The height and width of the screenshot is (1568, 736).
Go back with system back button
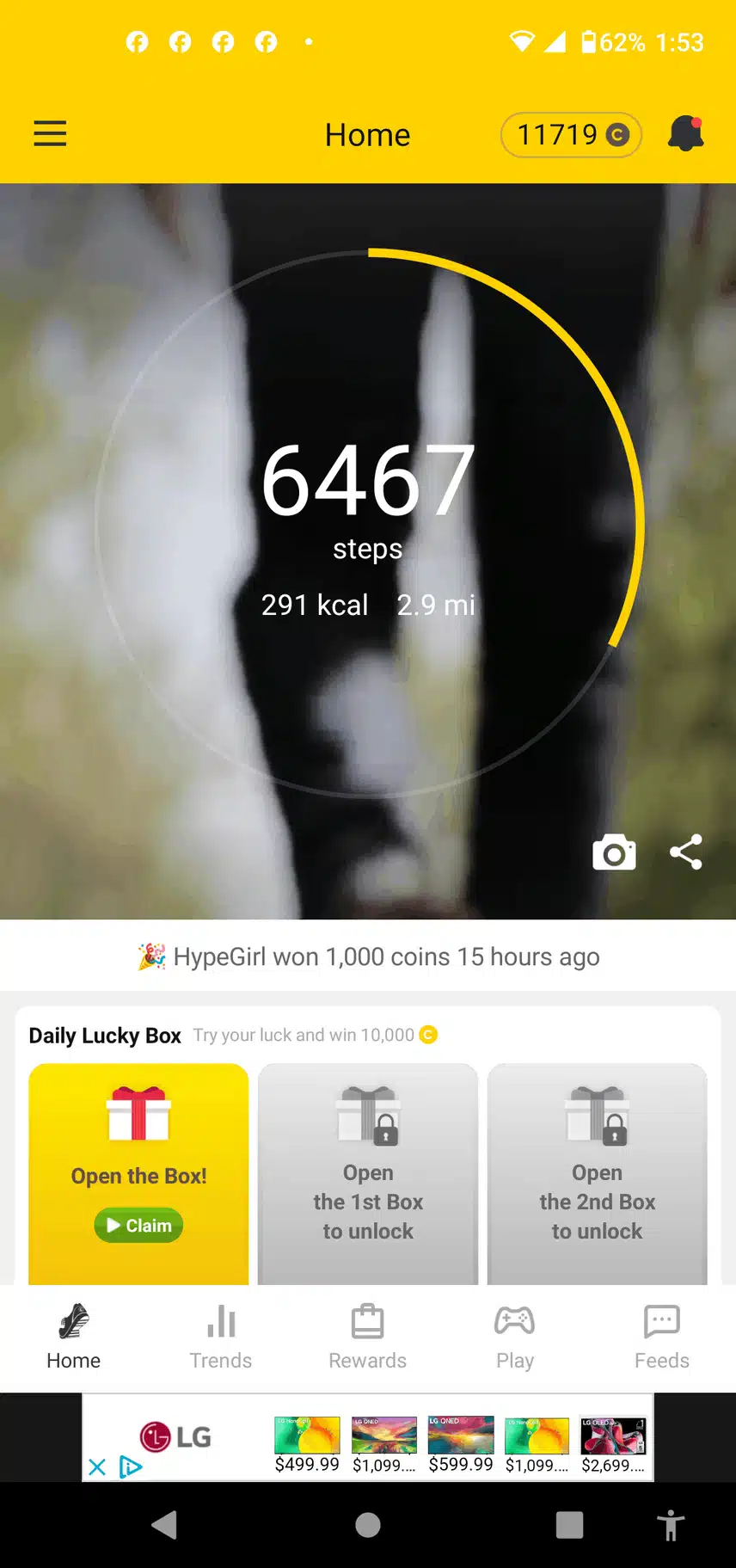pyautogui.click(x=164, y=1525)
